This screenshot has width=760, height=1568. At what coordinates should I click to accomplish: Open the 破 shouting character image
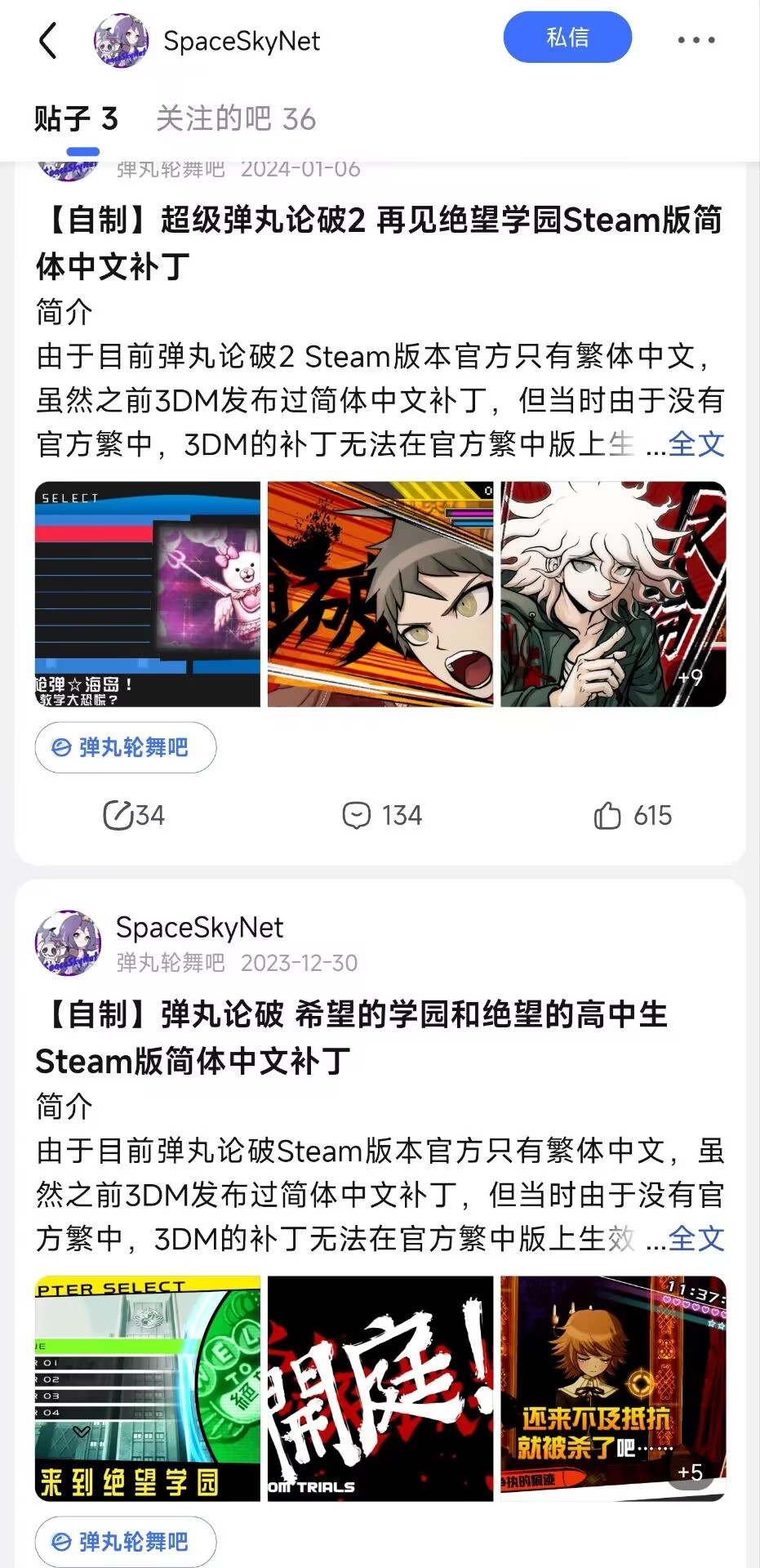point(380,594)
